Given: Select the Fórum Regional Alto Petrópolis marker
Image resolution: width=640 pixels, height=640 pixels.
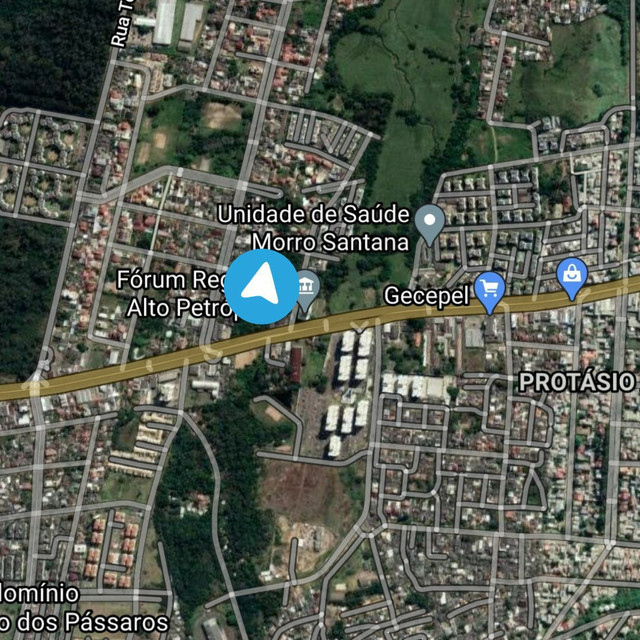Looking at the screenshot, I should pos(308,289).
